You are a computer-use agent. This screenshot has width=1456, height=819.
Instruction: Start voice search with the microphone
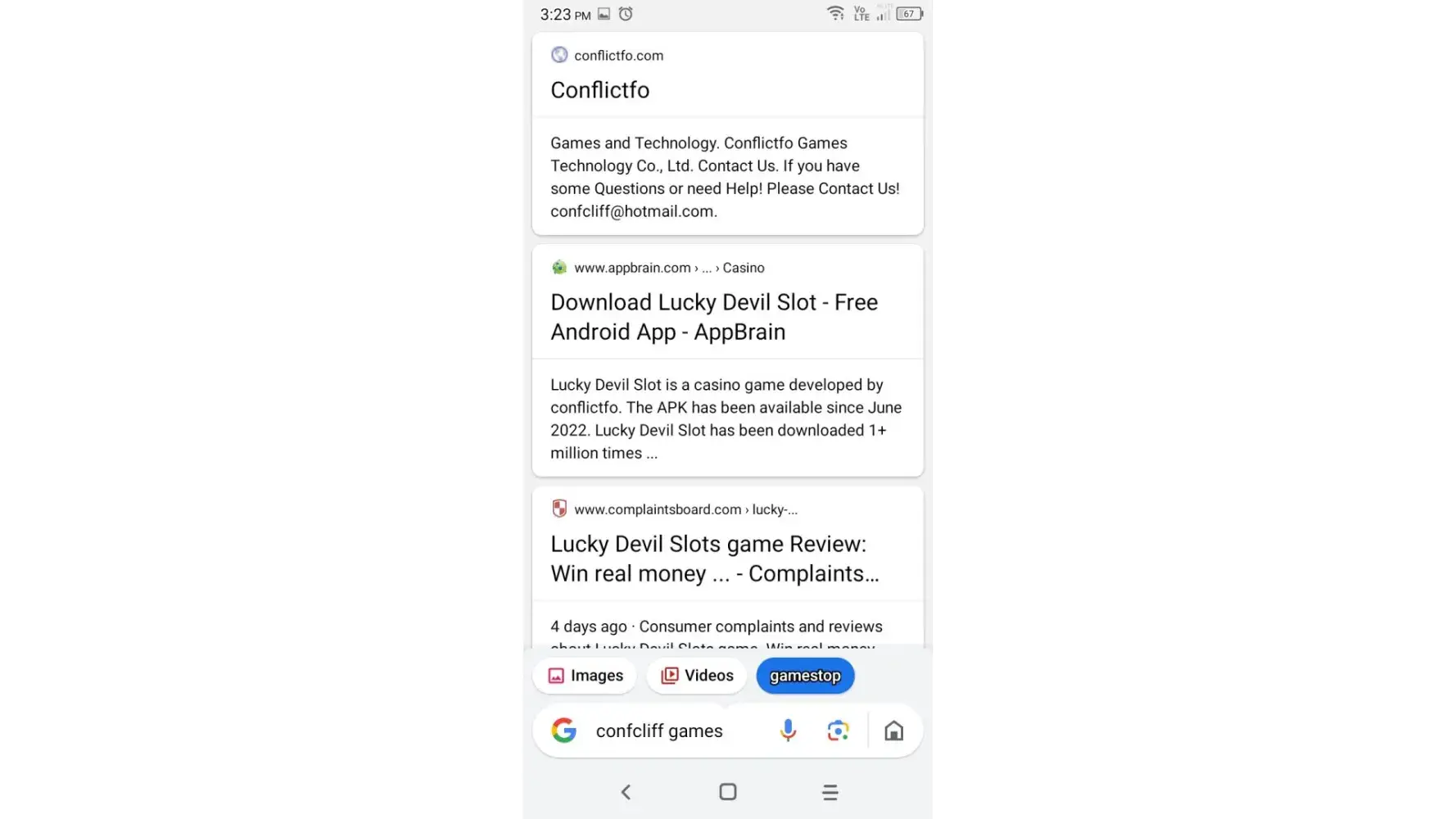(x=788, y=731)
